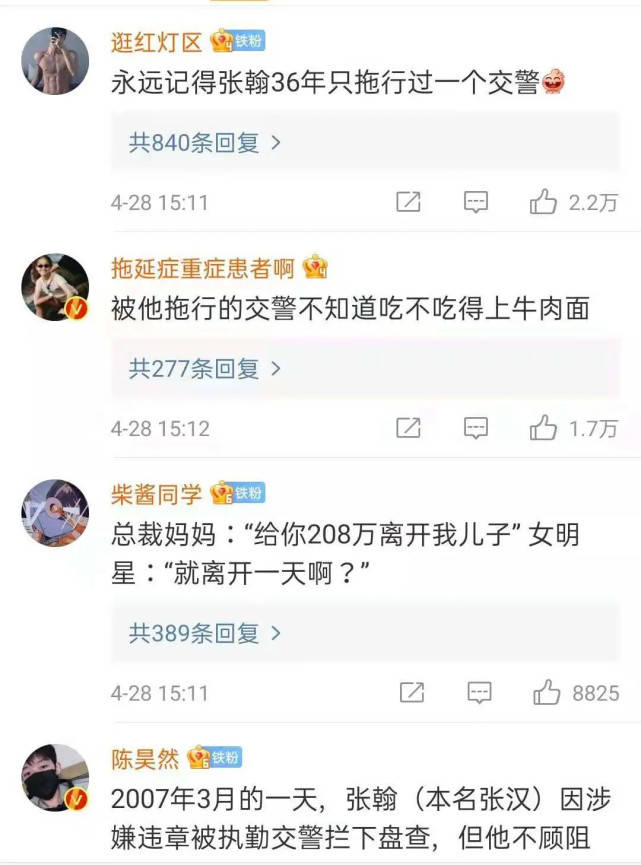Expand the 389 replies under 柴酱同学's comment
641x865 pixels.
tap(205, 633)
